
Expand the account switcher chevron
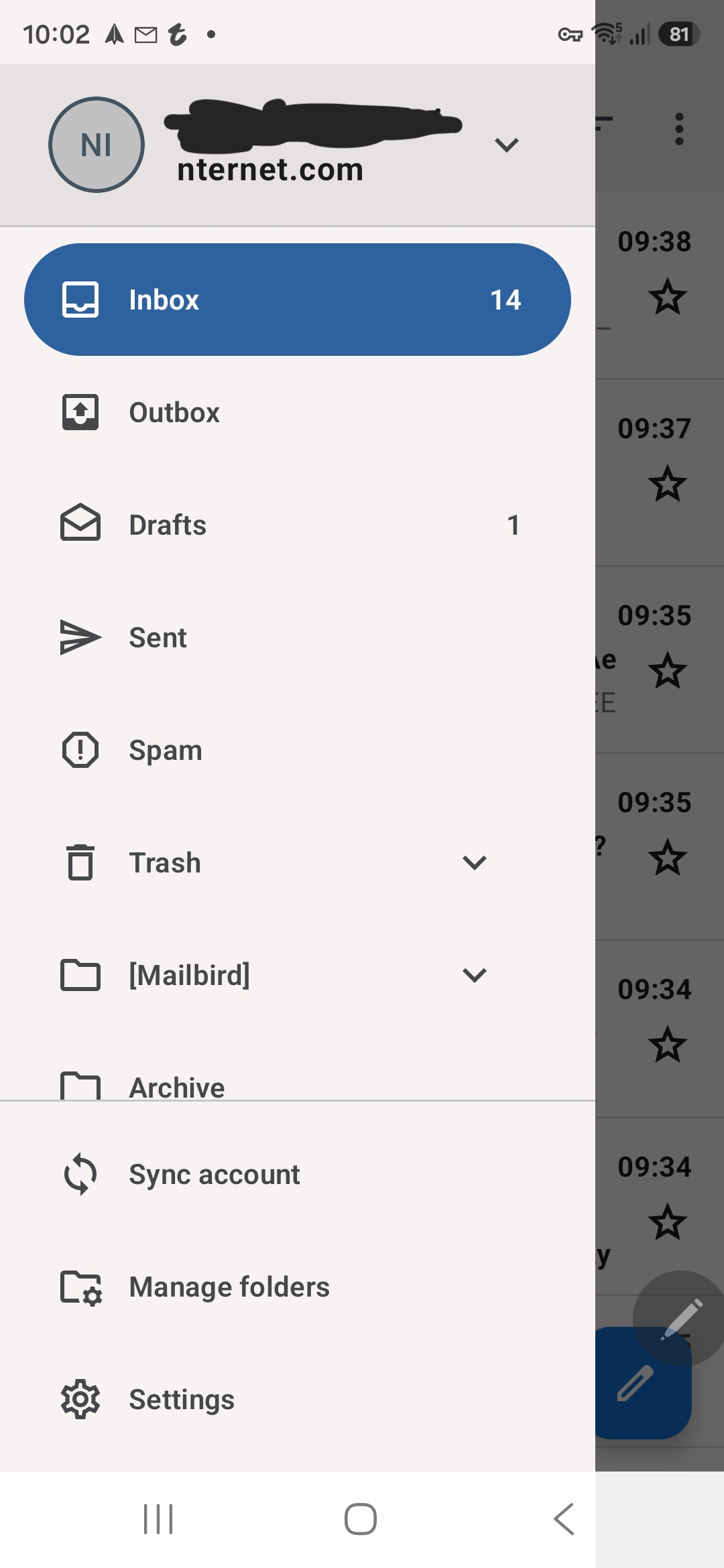[x=506, y=145]
